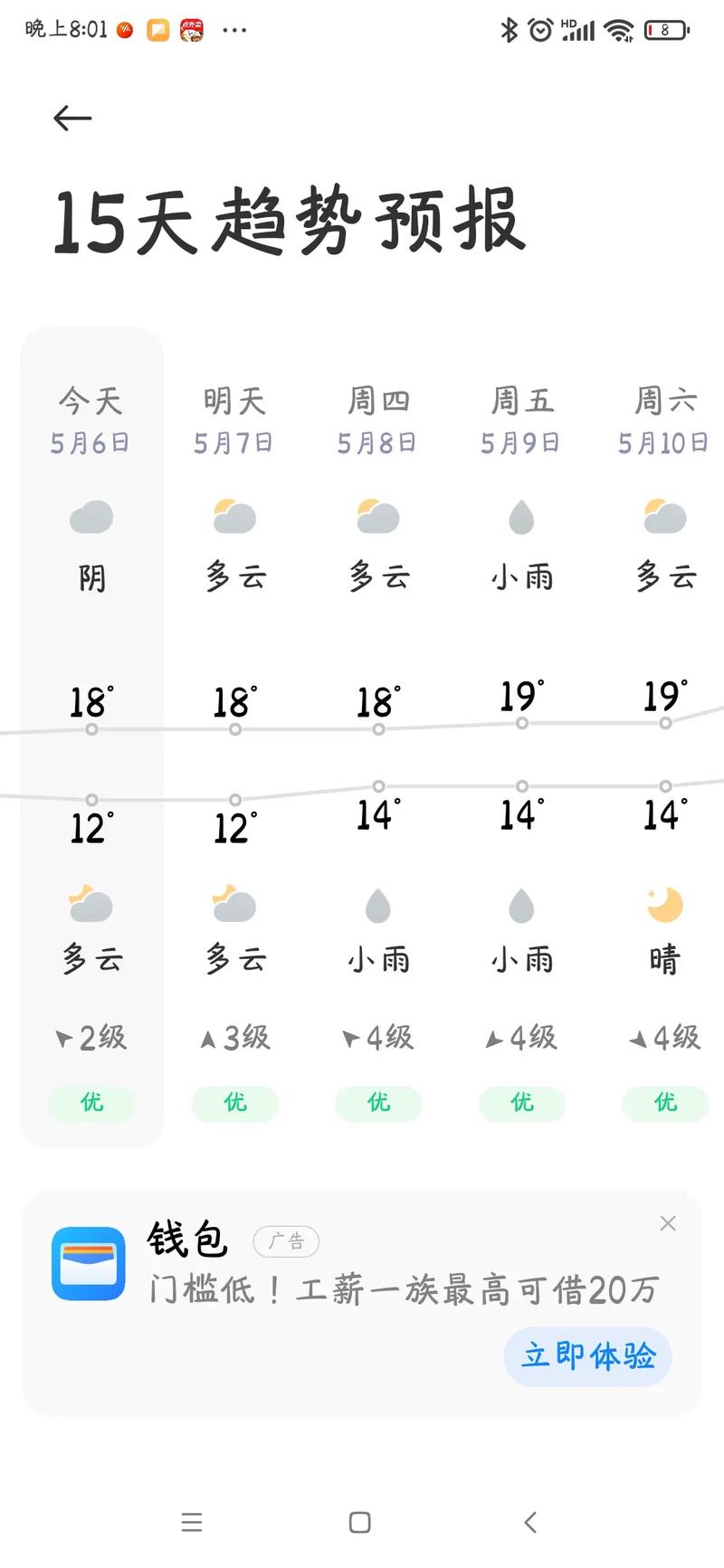The width and height of the screenshot is (724, 1568).
Task: Open the recent apps button in navigation bar
Action: pos(193,1522)
